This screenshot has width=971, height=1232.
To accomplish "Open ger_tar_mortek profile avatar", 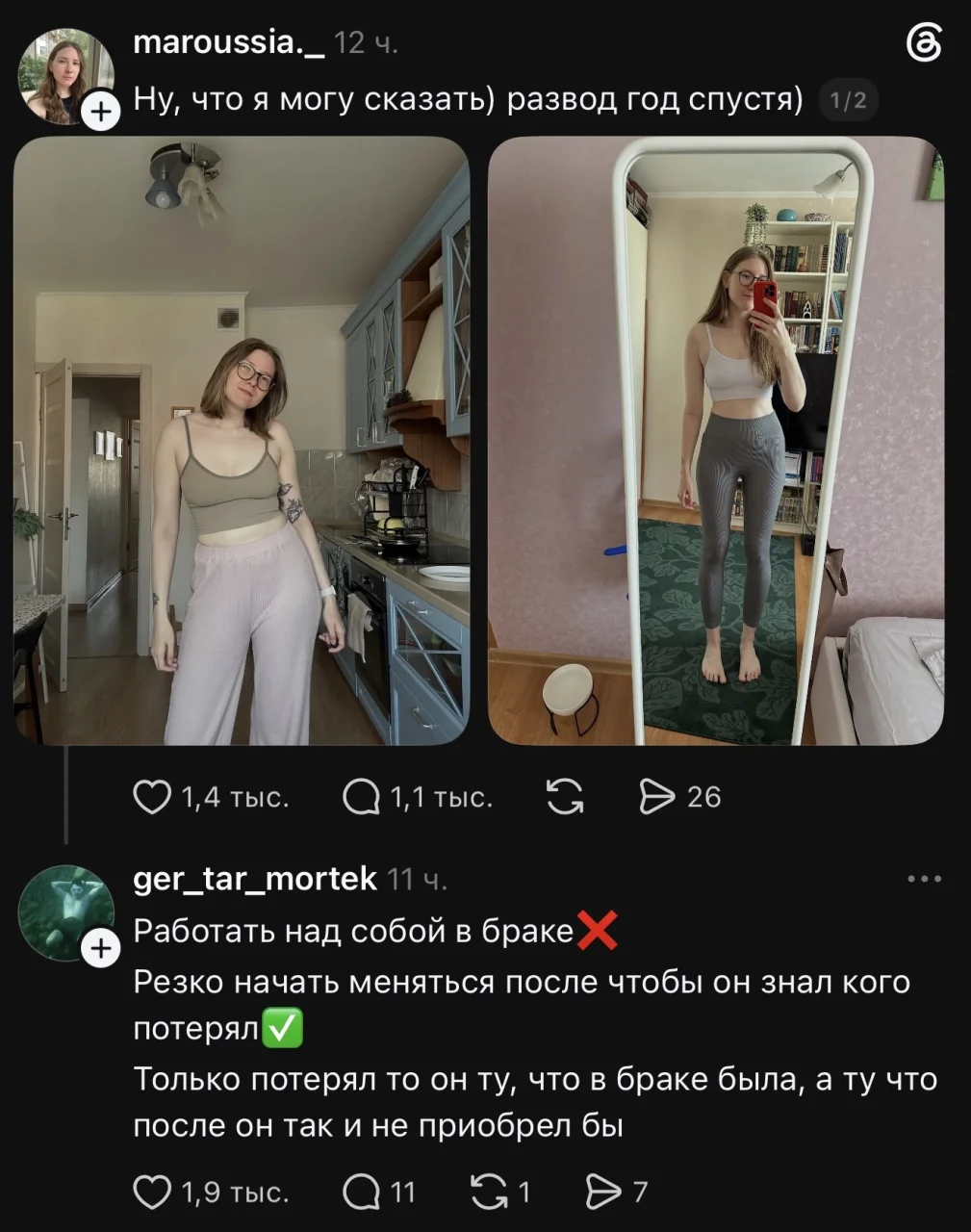I will tap(66, 912).
